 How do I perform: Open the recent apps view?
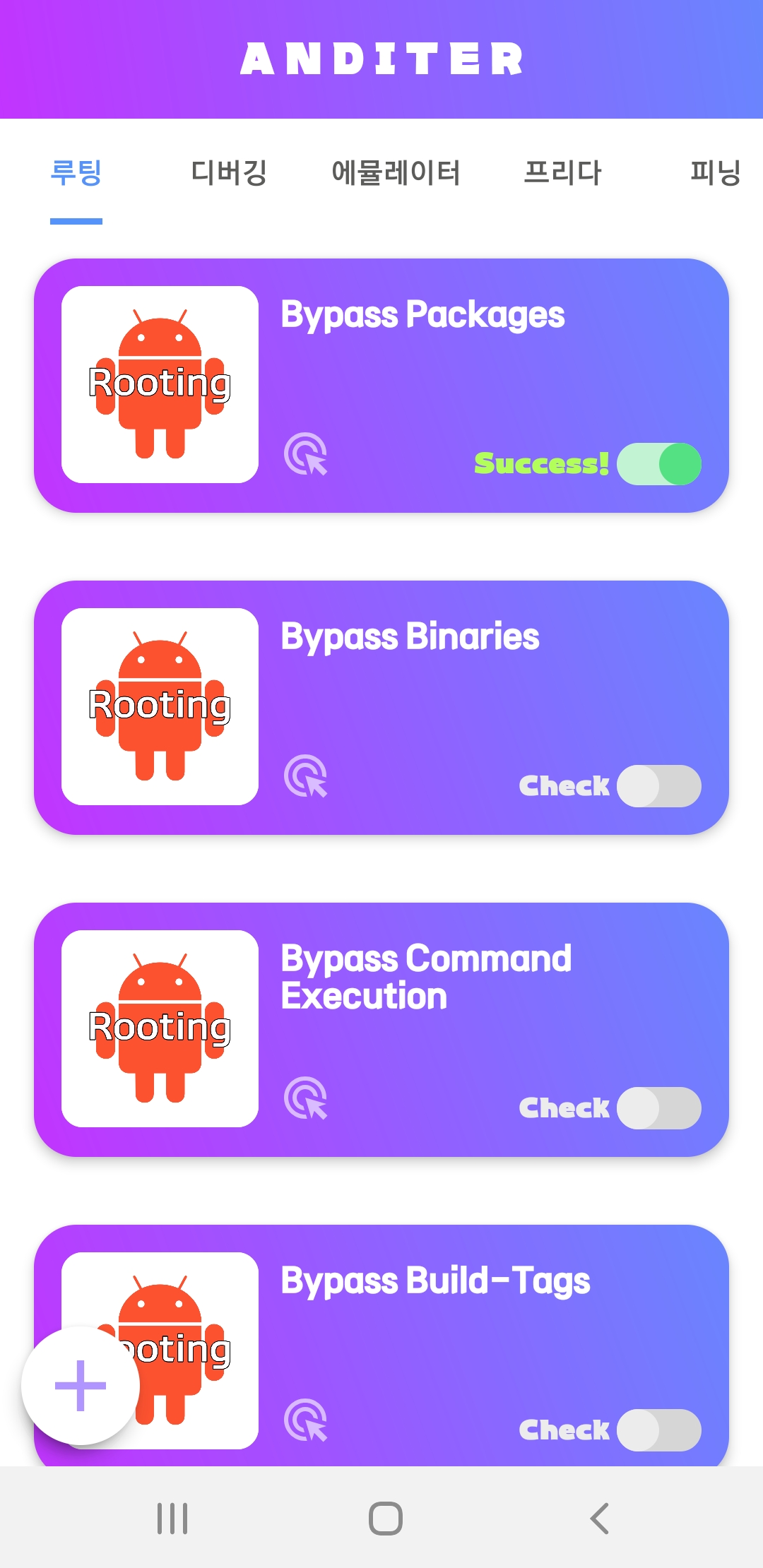(172, 1519)
